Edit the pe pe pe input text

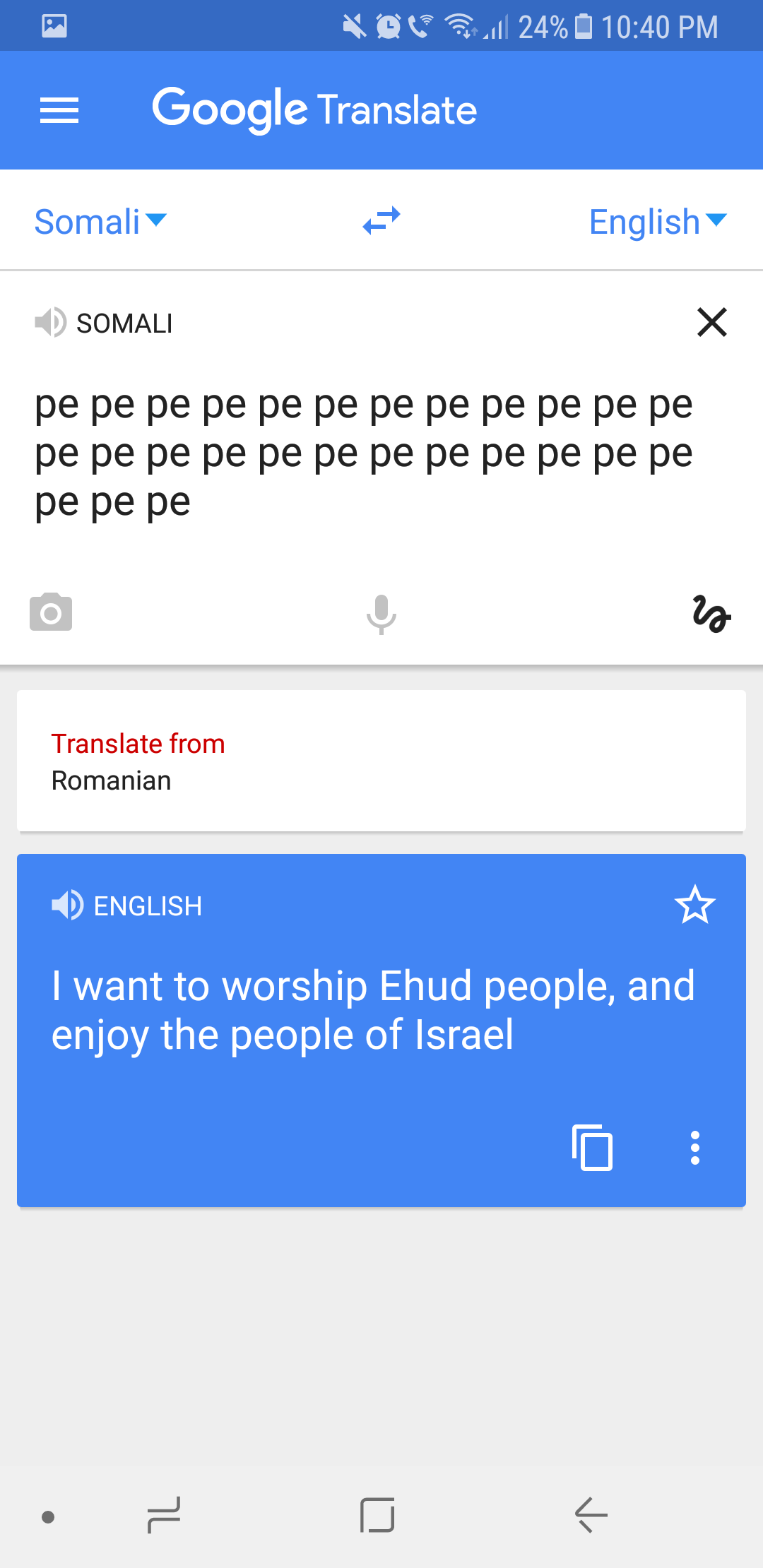coord(364,453)
